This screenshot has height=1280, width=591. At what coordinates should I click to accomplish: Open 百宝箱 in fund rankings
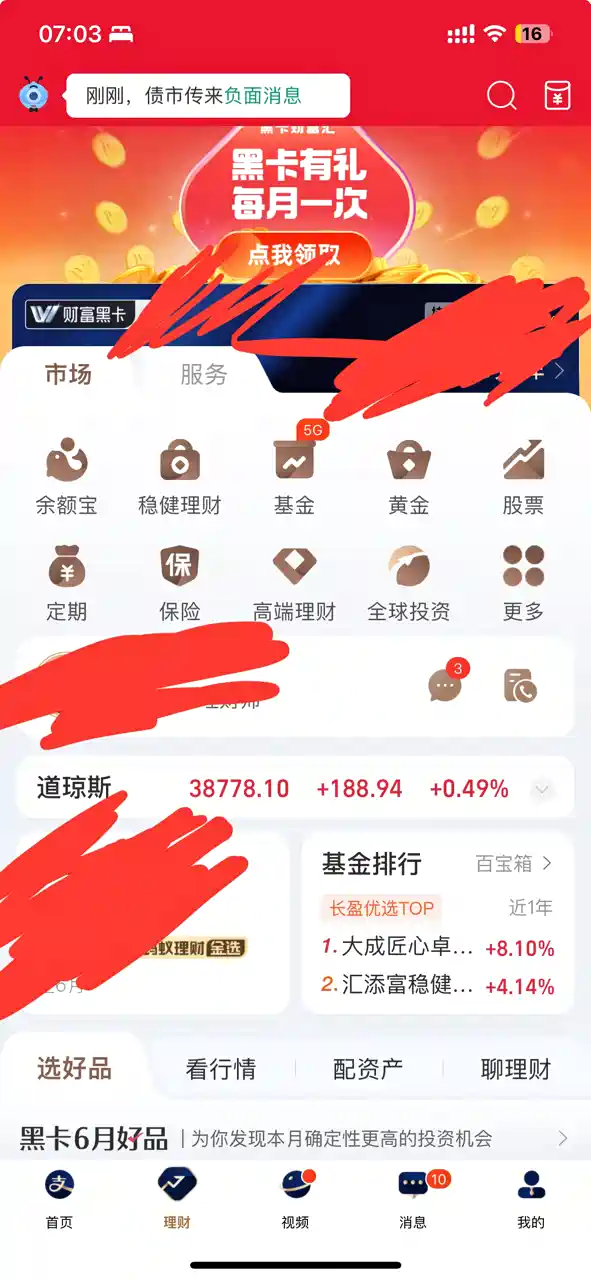coord(514,863)
